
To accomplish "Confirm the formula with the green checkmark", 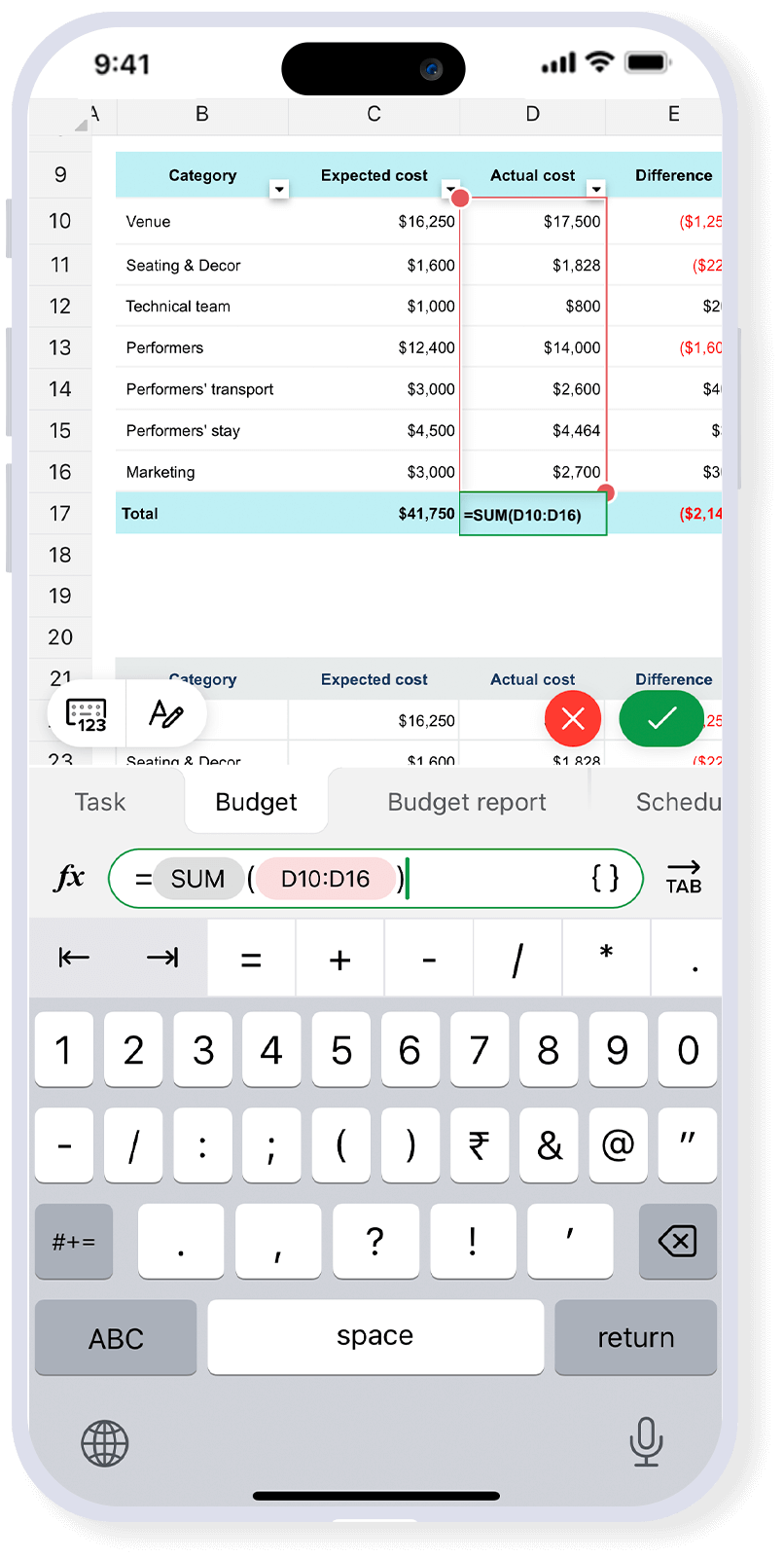I will (661, 718).
